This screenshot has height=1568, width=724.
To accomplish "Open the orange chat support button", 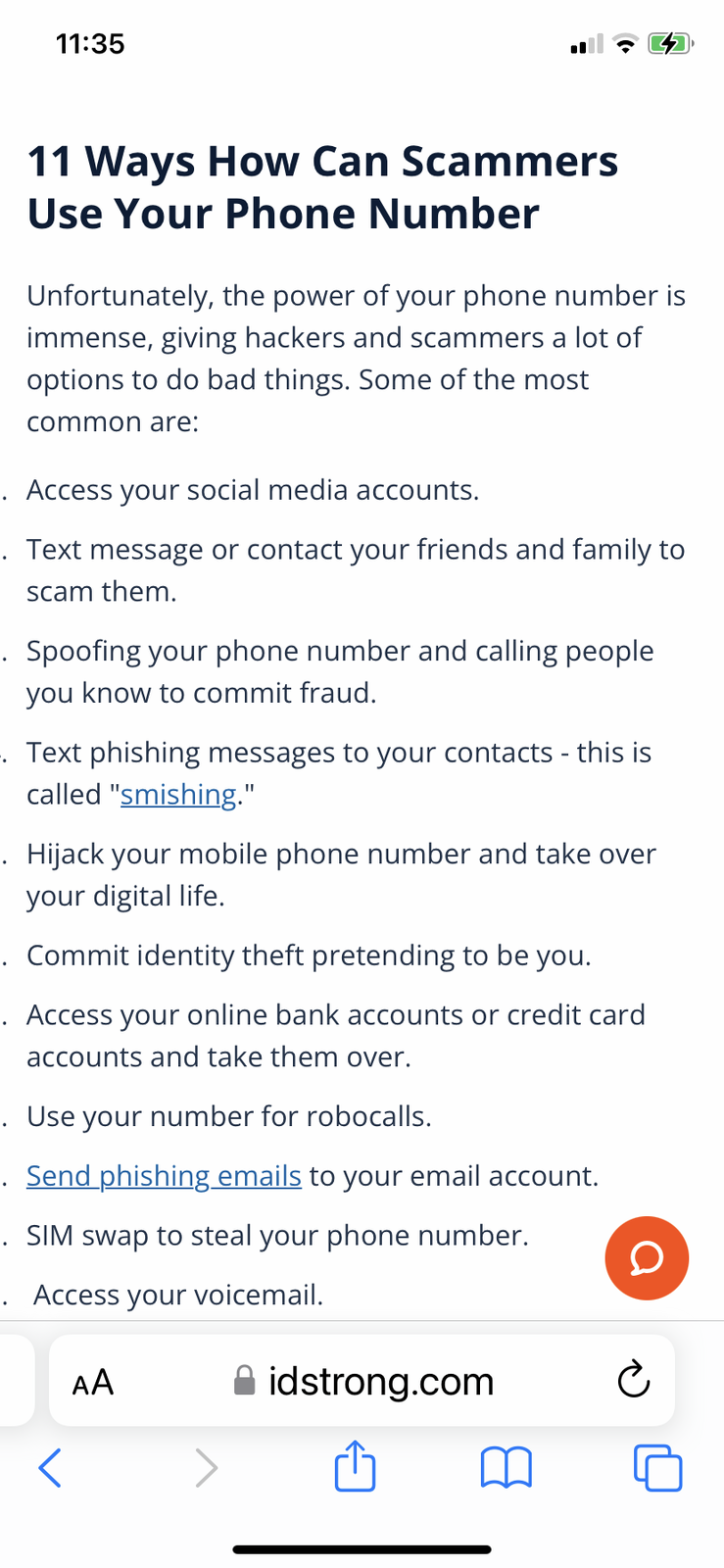I will (647, 1258).
